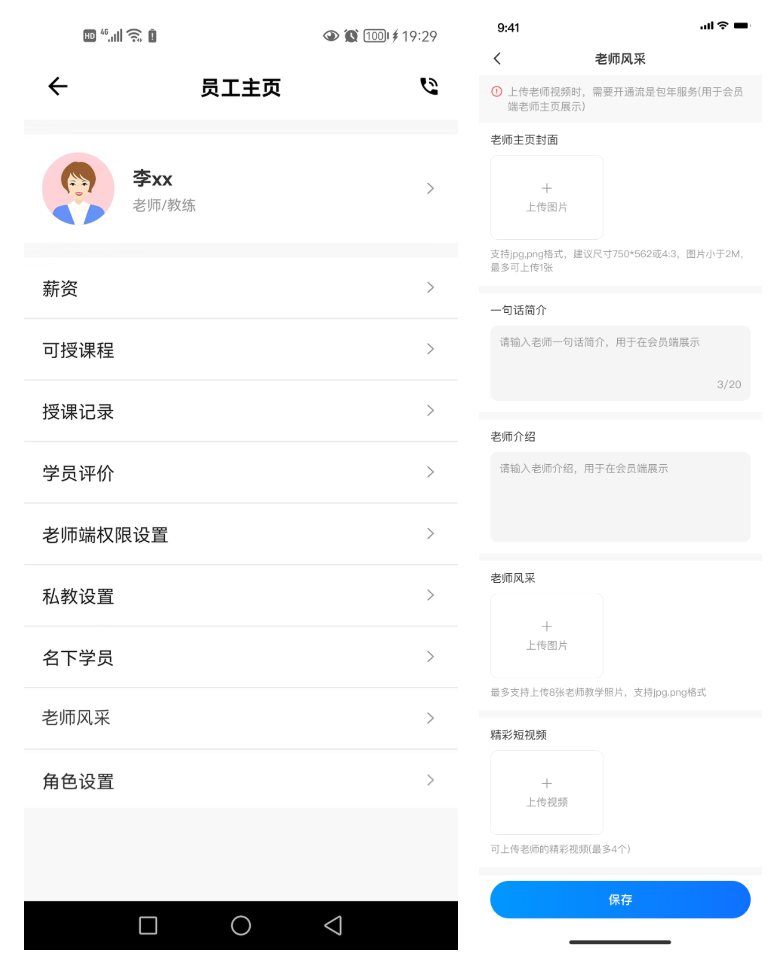The height and width of the screenshot is (956, 768).
Task: Open 老师端权限设置
Action: pos(240,534)
